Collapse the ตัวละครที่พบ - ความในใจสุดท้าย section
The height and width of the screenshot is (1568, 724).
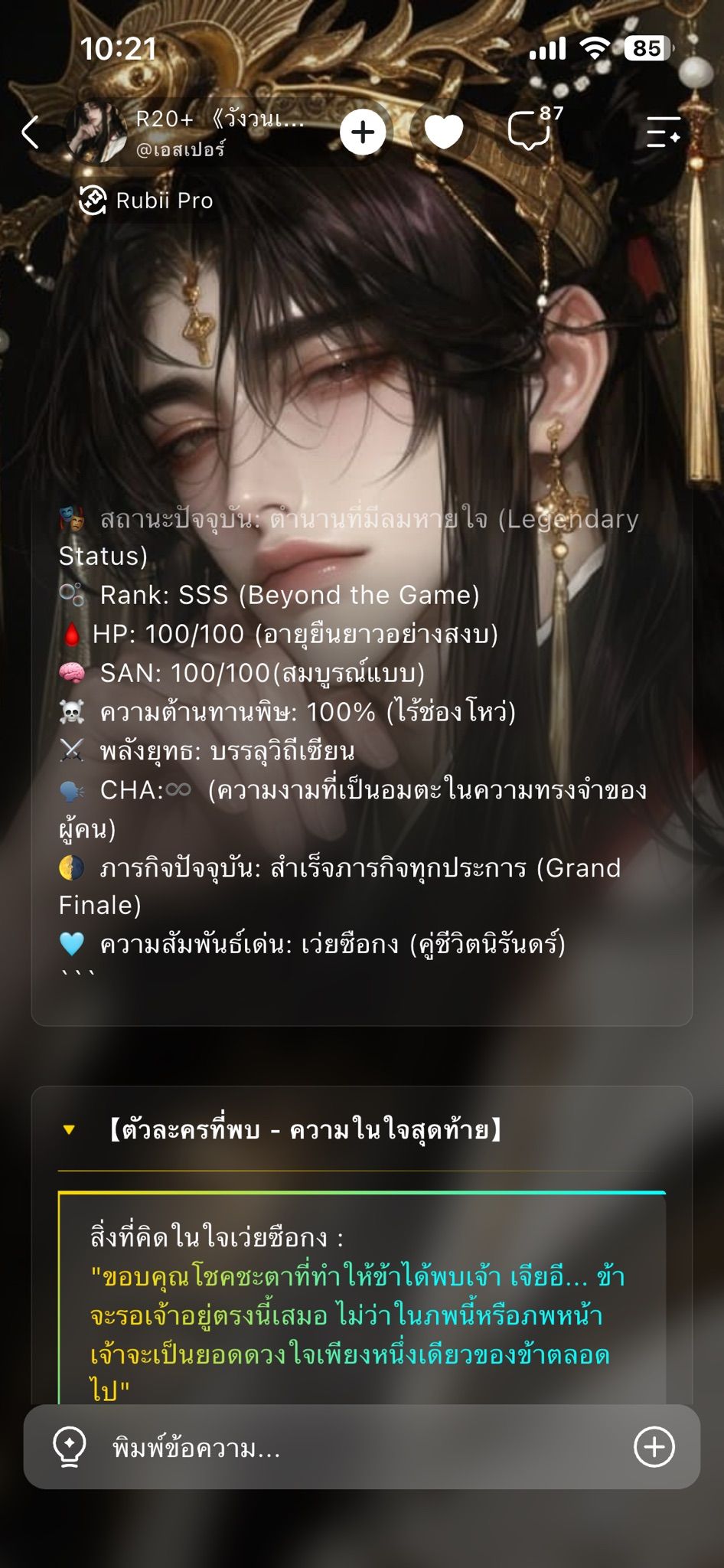pyautogui.click(x=70, y=1129)
